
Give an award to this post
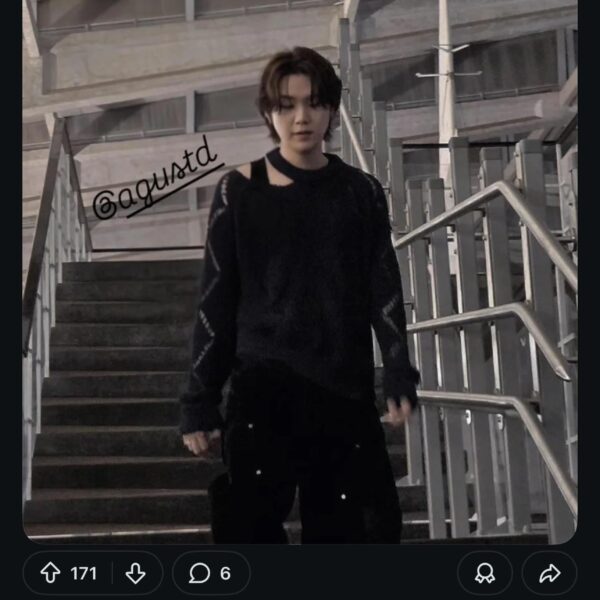[x=484, y=573]
